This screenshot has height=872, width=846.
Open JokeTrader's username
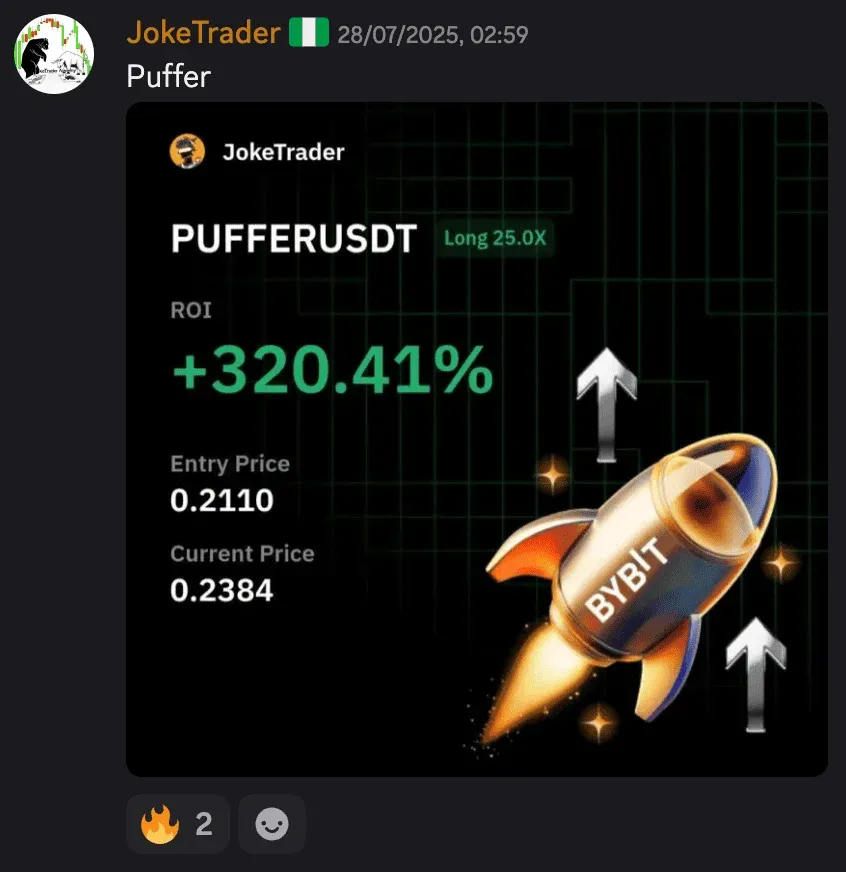point(202,32)
